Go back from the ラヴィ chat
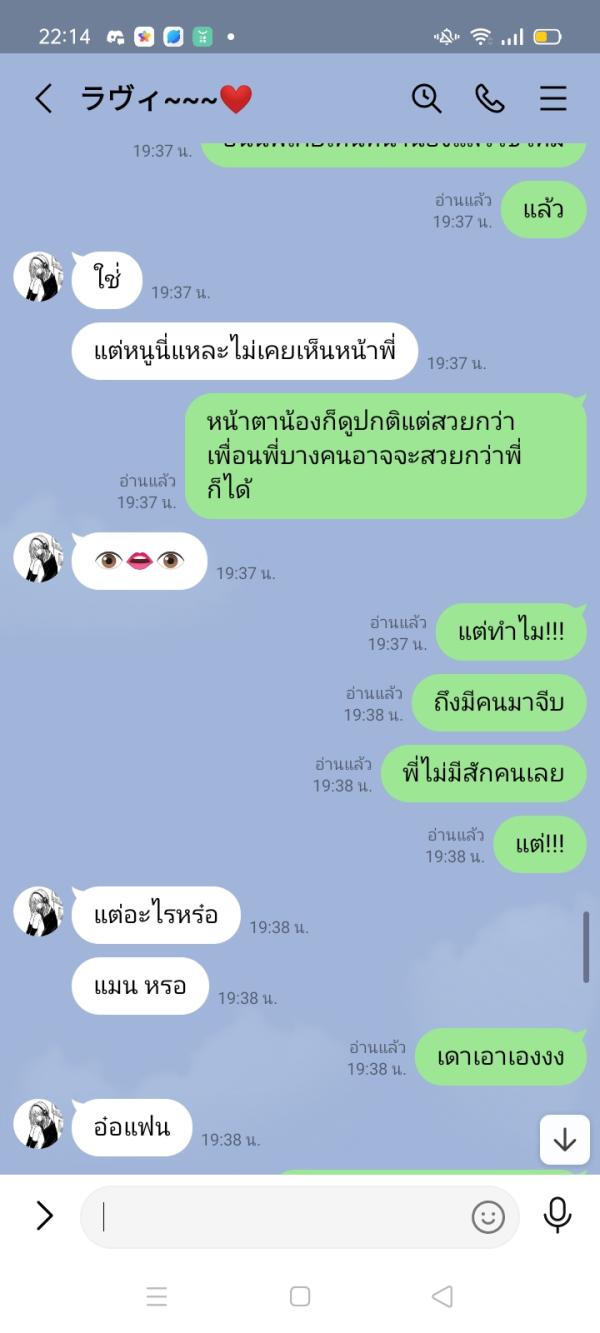The image size is (600, 1333). pyautogui.click(x=43, y=98)
